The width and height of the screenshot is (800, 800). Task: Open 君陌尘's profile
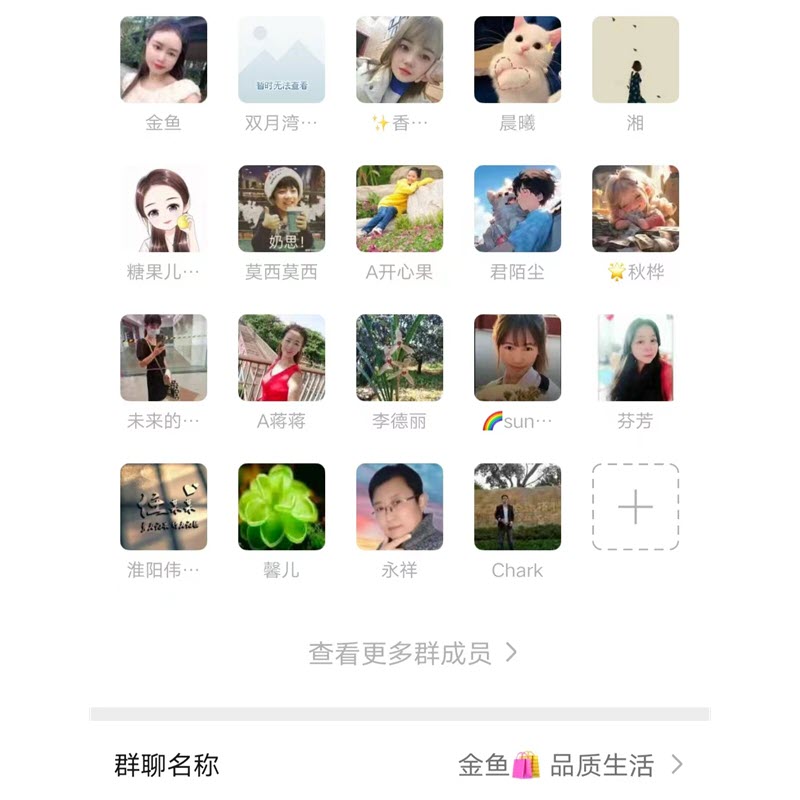[x=517, y=209]
